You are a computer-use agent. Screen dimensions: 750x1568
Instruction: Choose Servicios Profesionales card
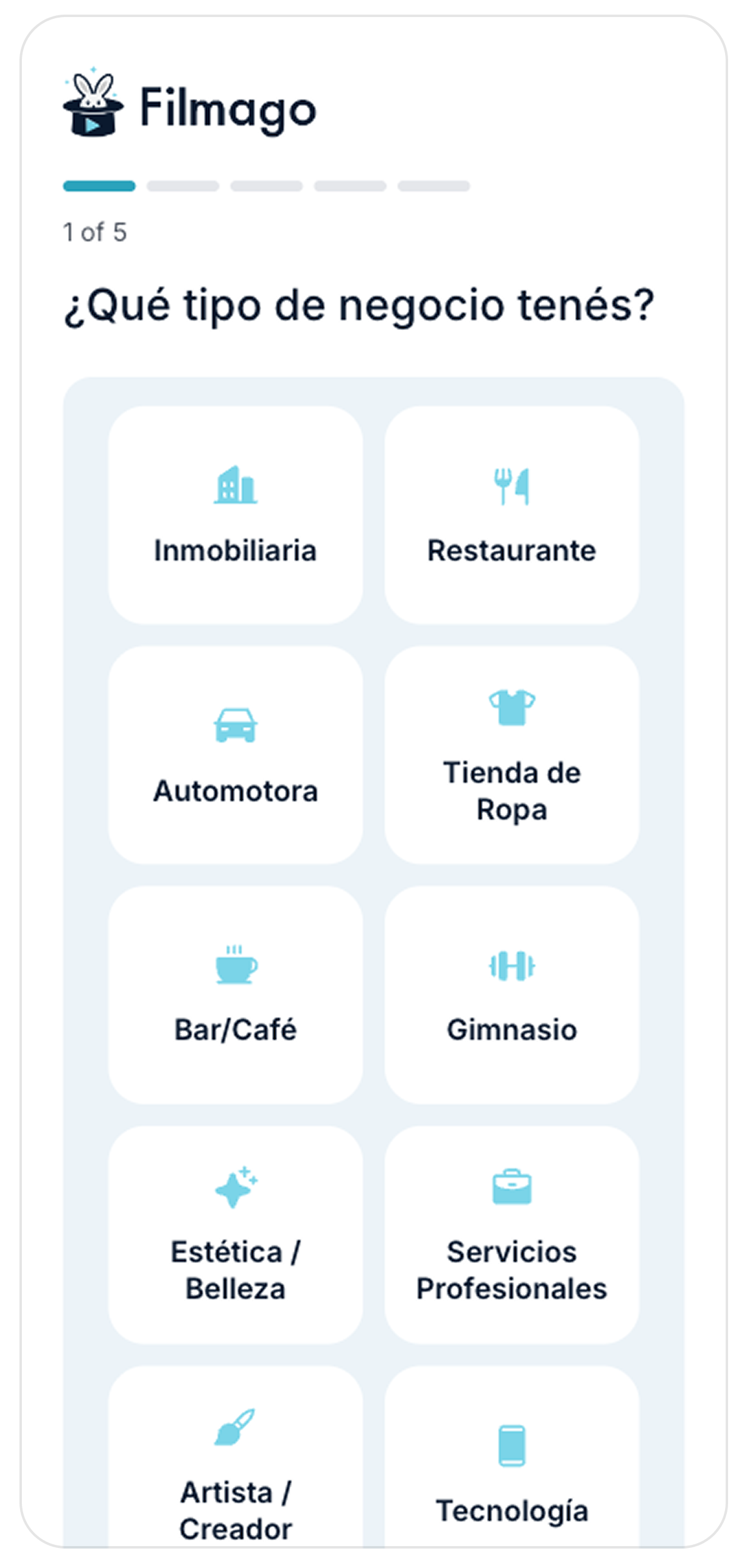pos(512,1234)
